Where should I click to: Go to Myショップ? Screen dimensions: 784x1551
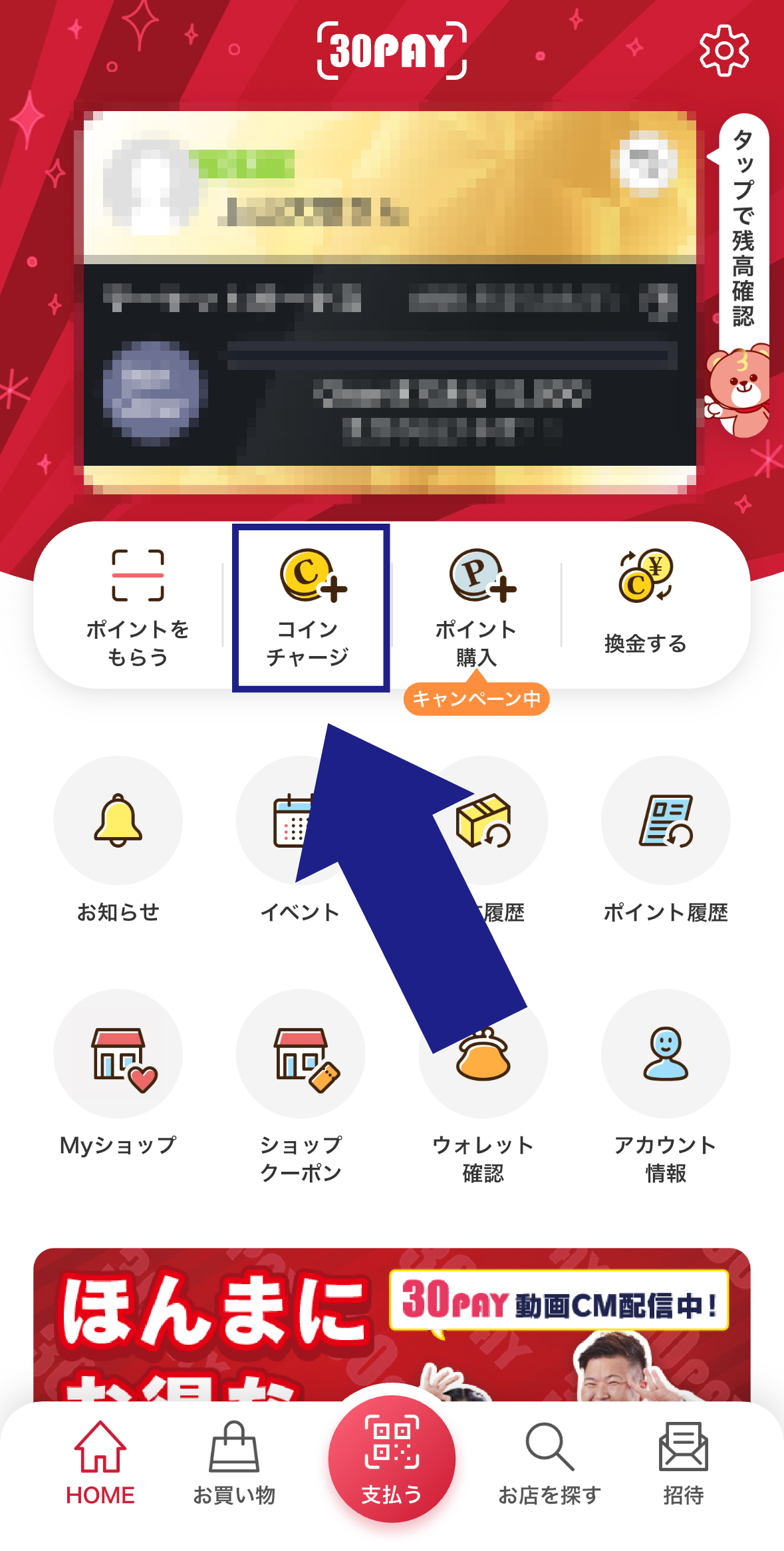pos(118,1073)
